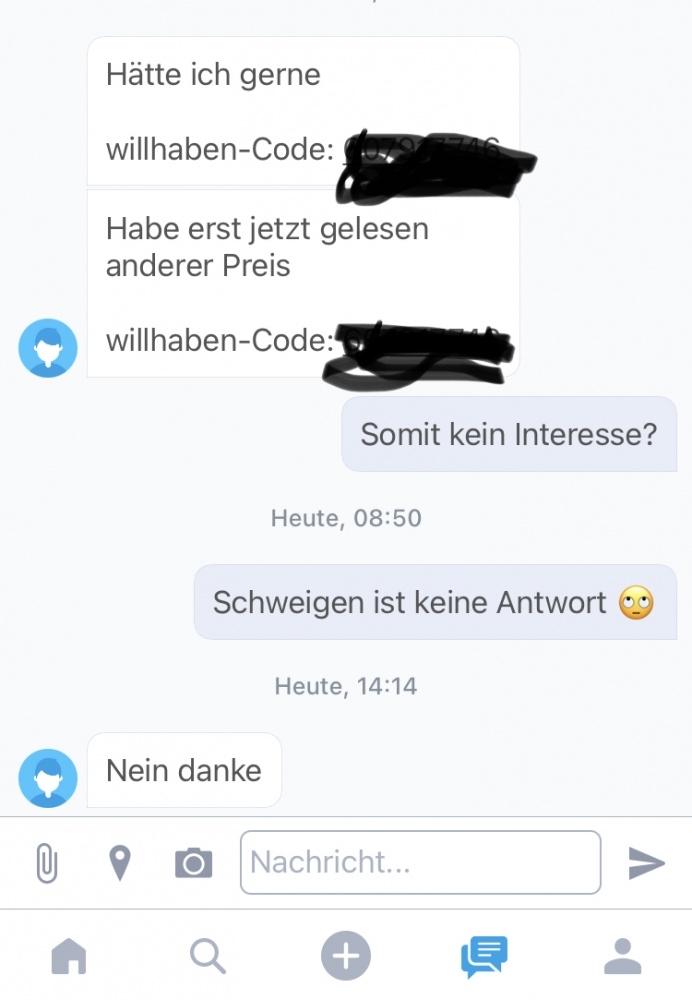The image size is (692, 1000).
Task: Open the camera to send a photo
Action: click(x=193, y=862)
